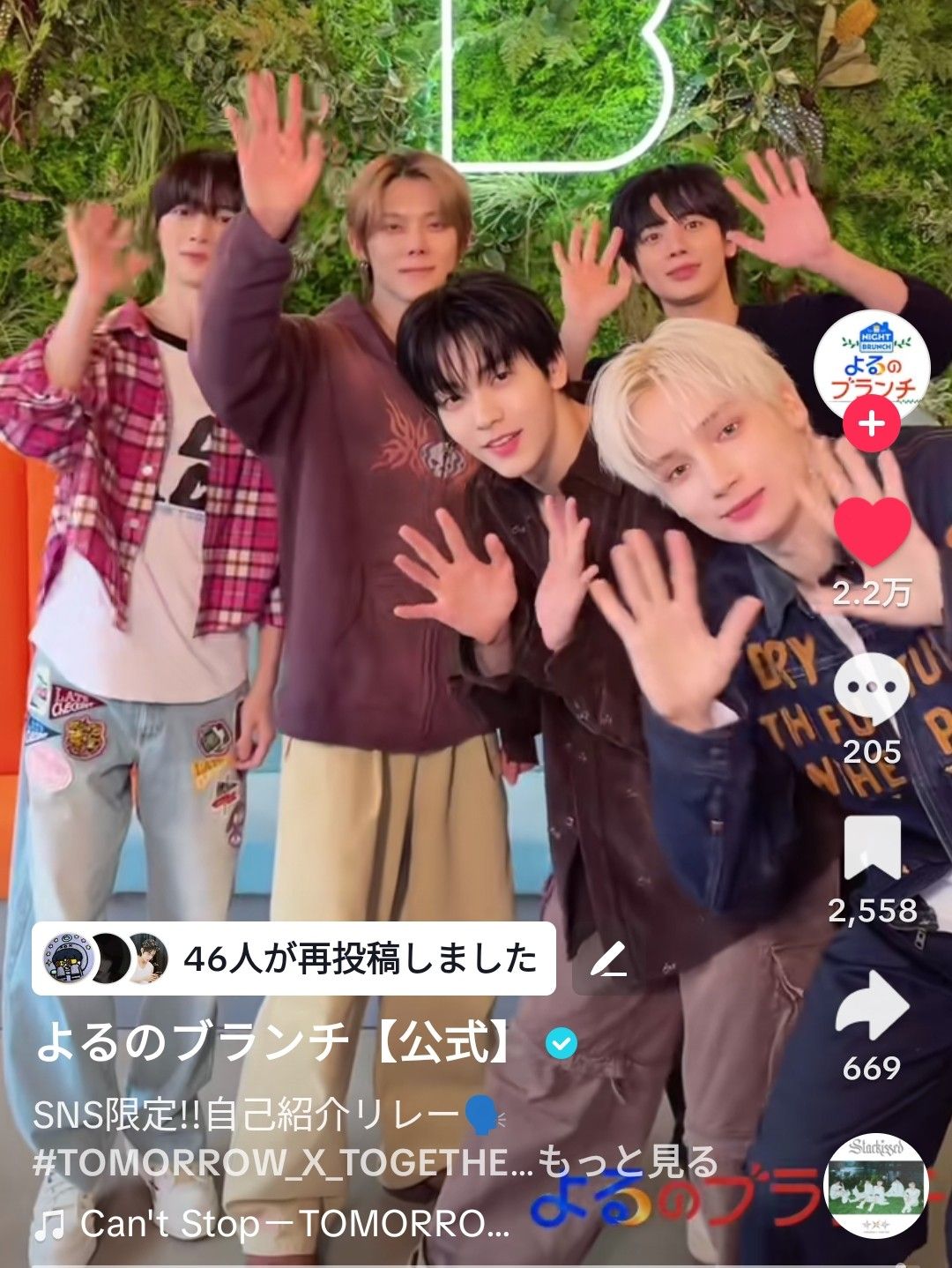This screenshot has width=952, height=1268.
Task: Open よるのブランチ【公式】 username link
Action: (x=273, y=1044)
